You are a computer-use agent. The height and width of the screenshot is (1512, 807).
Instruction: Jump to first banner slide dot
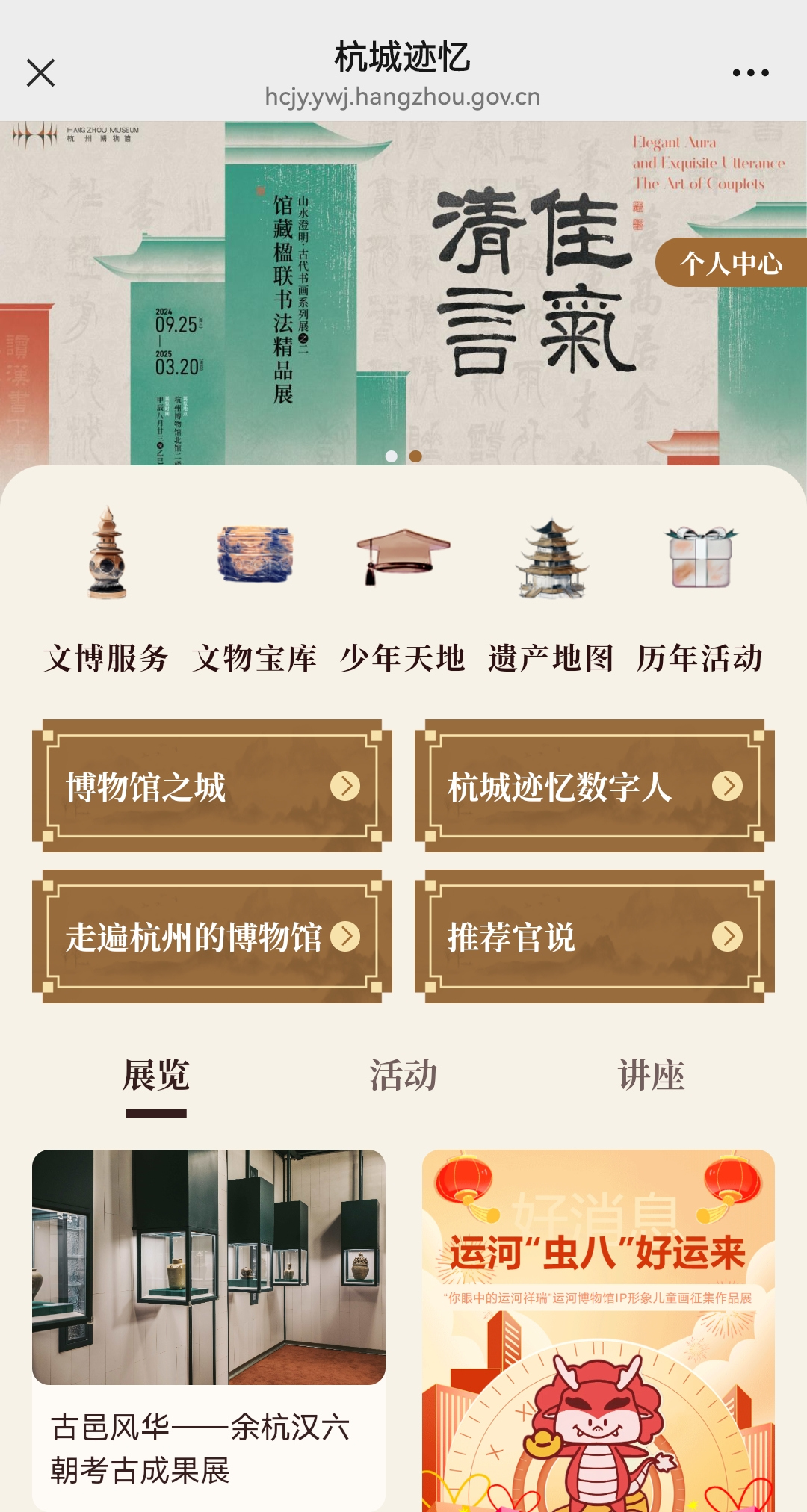click(x=391, y=456)
